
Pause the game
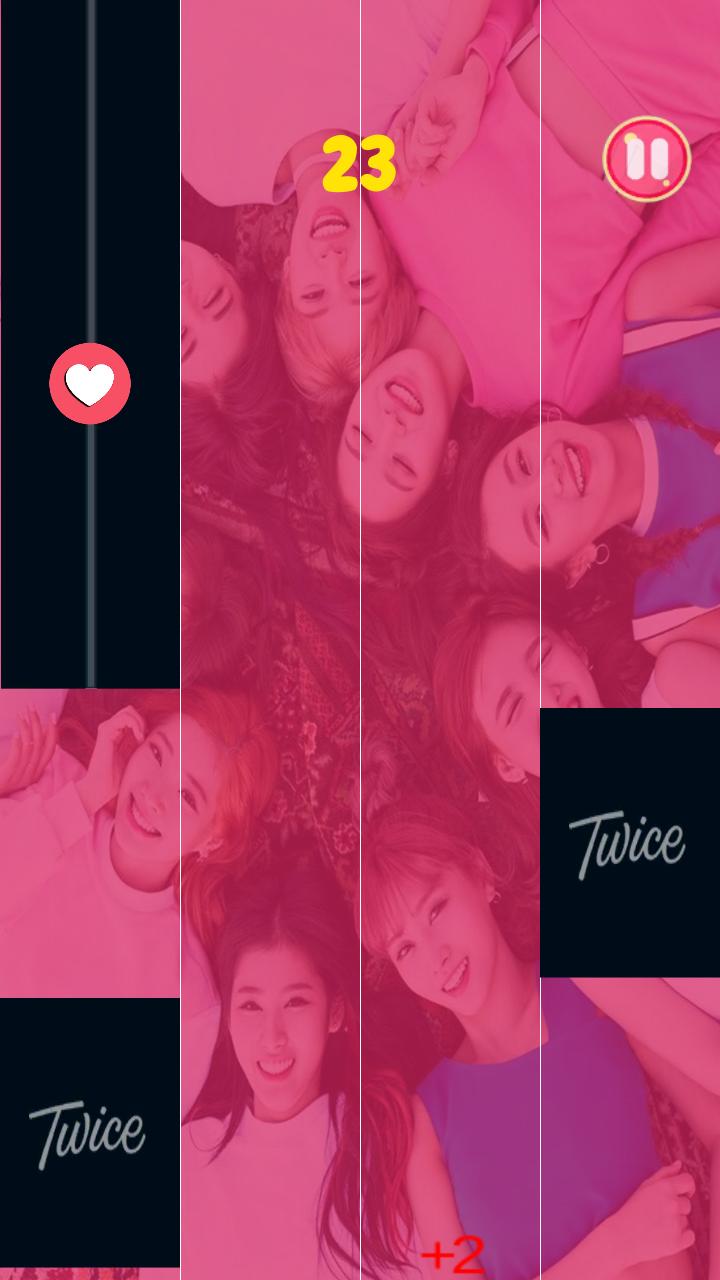coord(647,159)
